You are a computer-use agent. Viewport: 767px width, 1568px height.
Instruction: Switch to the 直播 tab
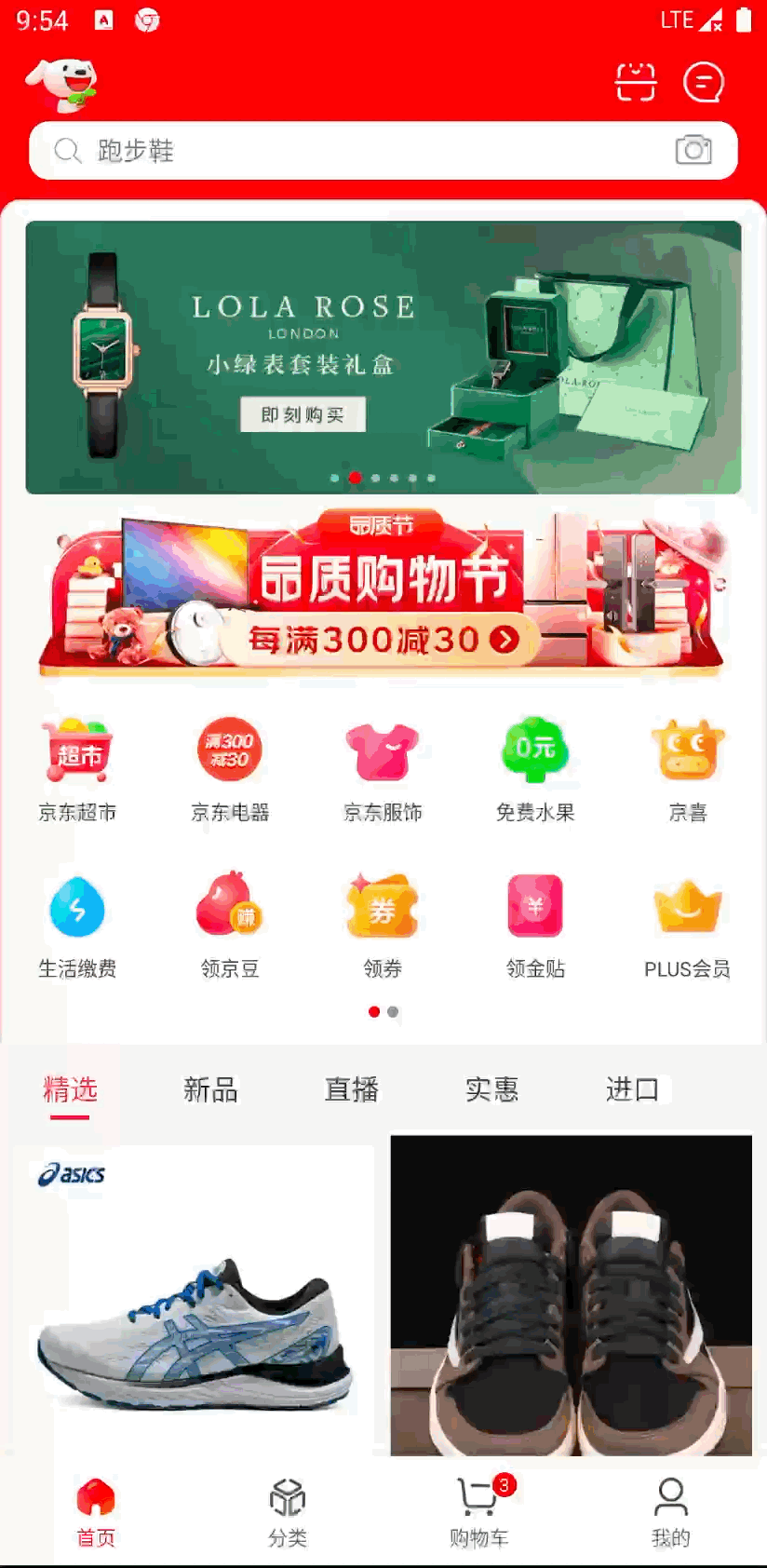[351, 1089]
